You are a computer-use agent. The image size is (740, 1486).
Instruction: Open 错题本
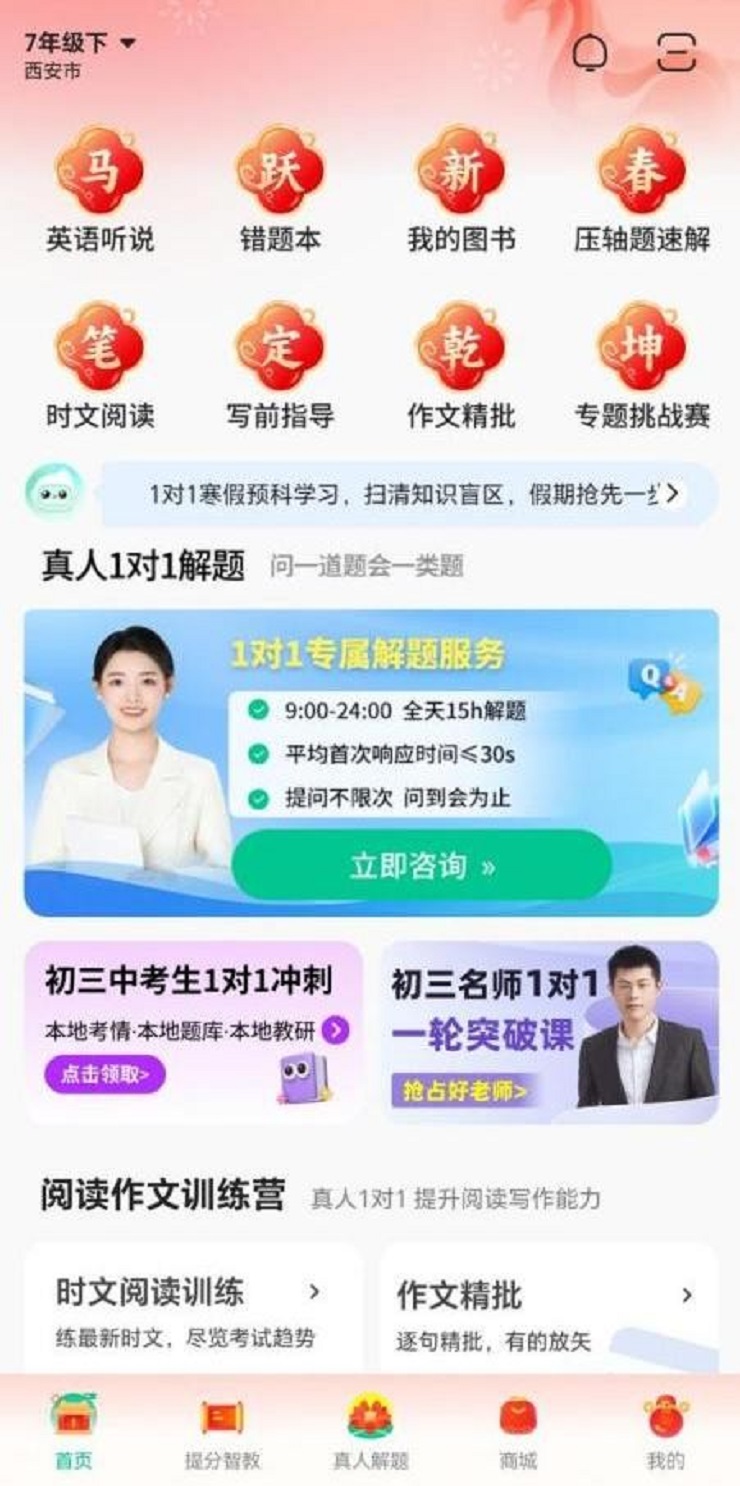(x=280, y=190)
